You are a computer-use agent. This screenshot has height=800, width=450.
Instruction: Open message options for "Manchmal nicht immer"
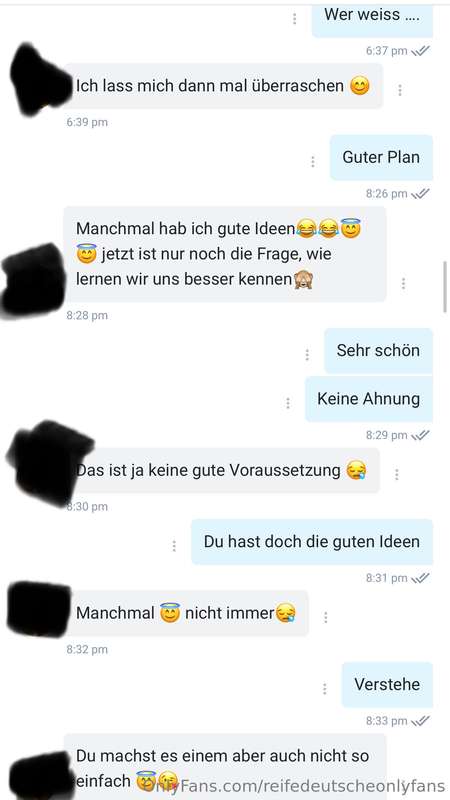click(x=326, y=618)
